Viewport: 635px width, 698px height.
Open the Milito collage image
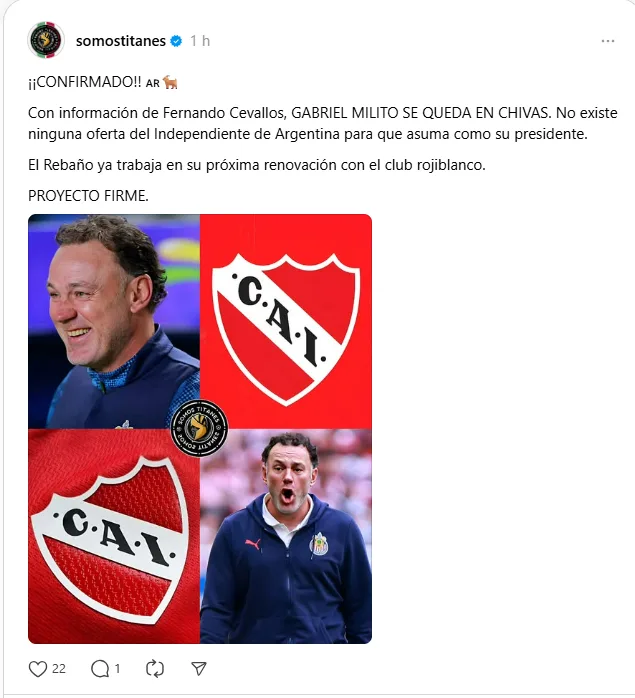tap(200, 428)
